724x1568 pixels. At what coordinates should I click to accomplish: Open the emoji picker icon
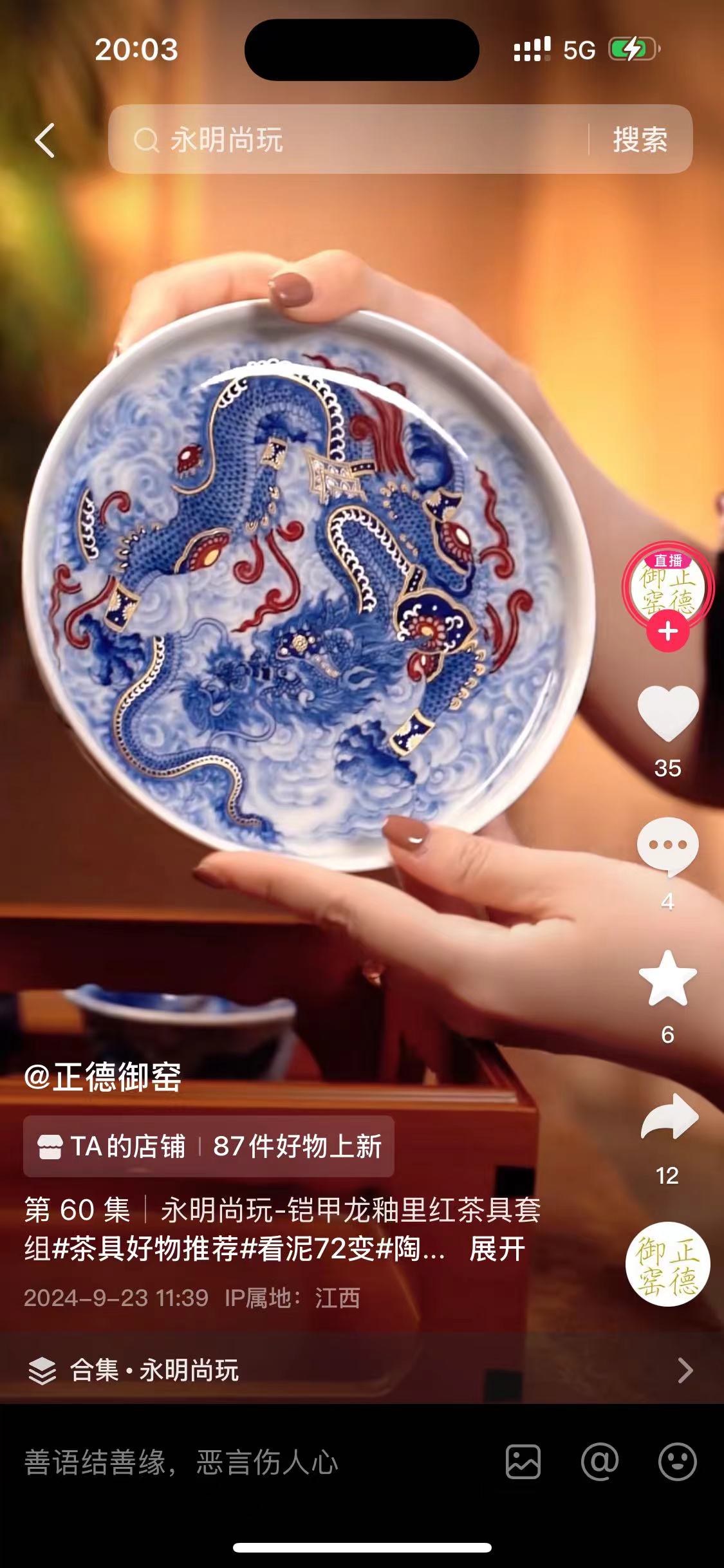[677, 1461]
